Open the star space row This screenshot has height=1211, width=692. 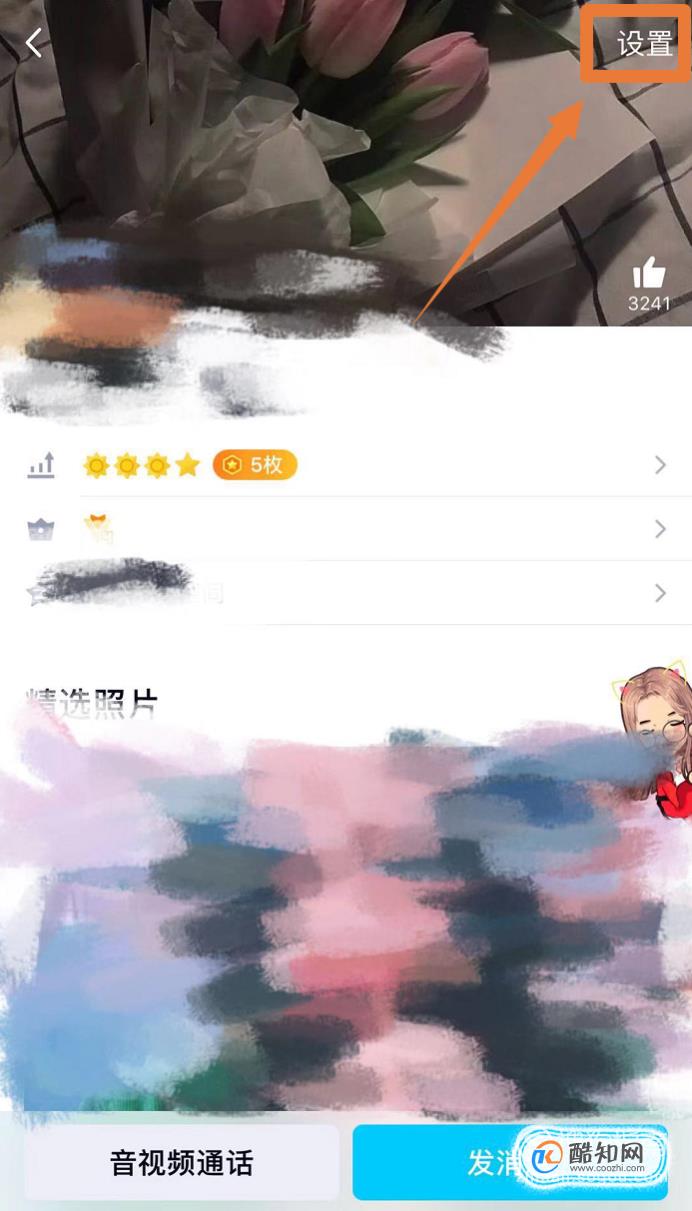345,593
